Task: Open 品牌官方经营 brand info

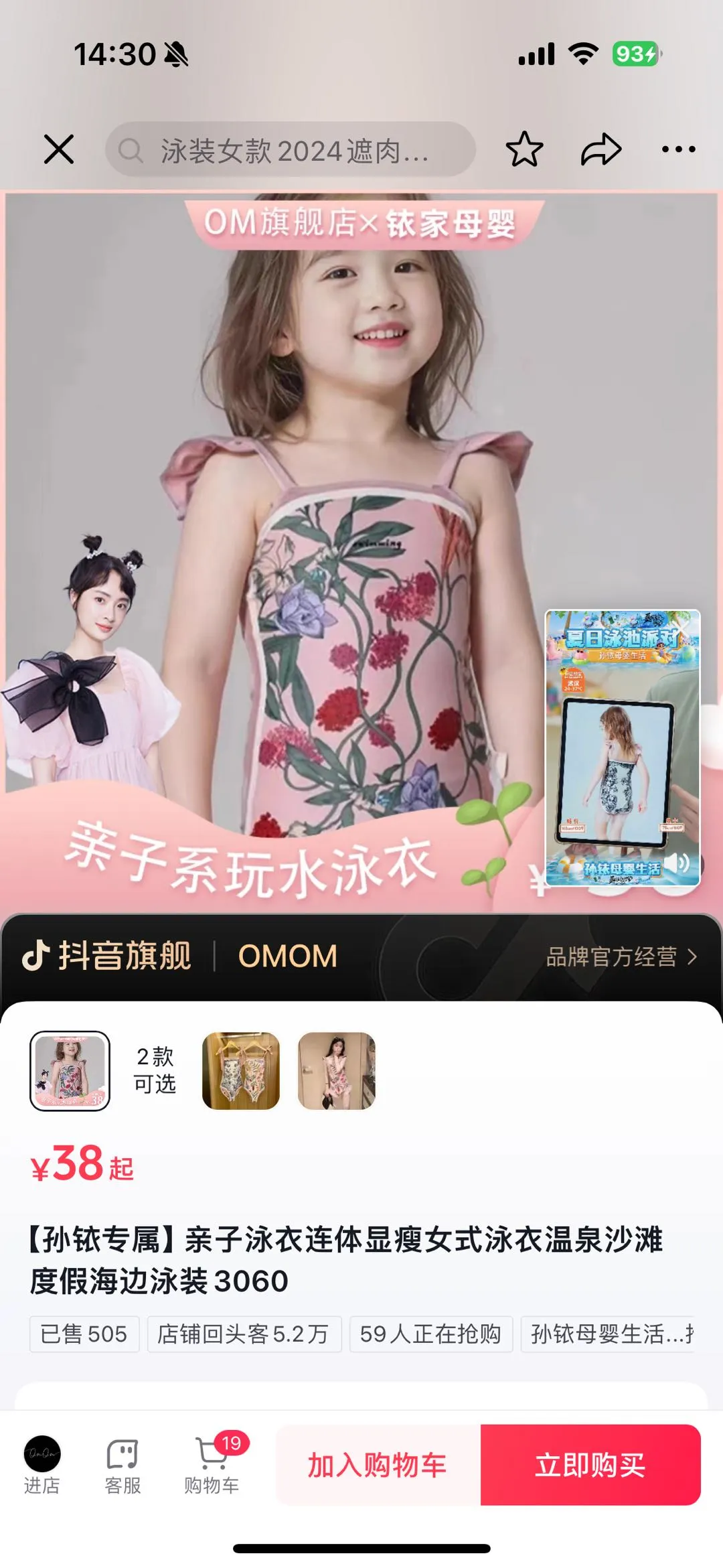Action: pyautogui.click(x=621, y=956)
